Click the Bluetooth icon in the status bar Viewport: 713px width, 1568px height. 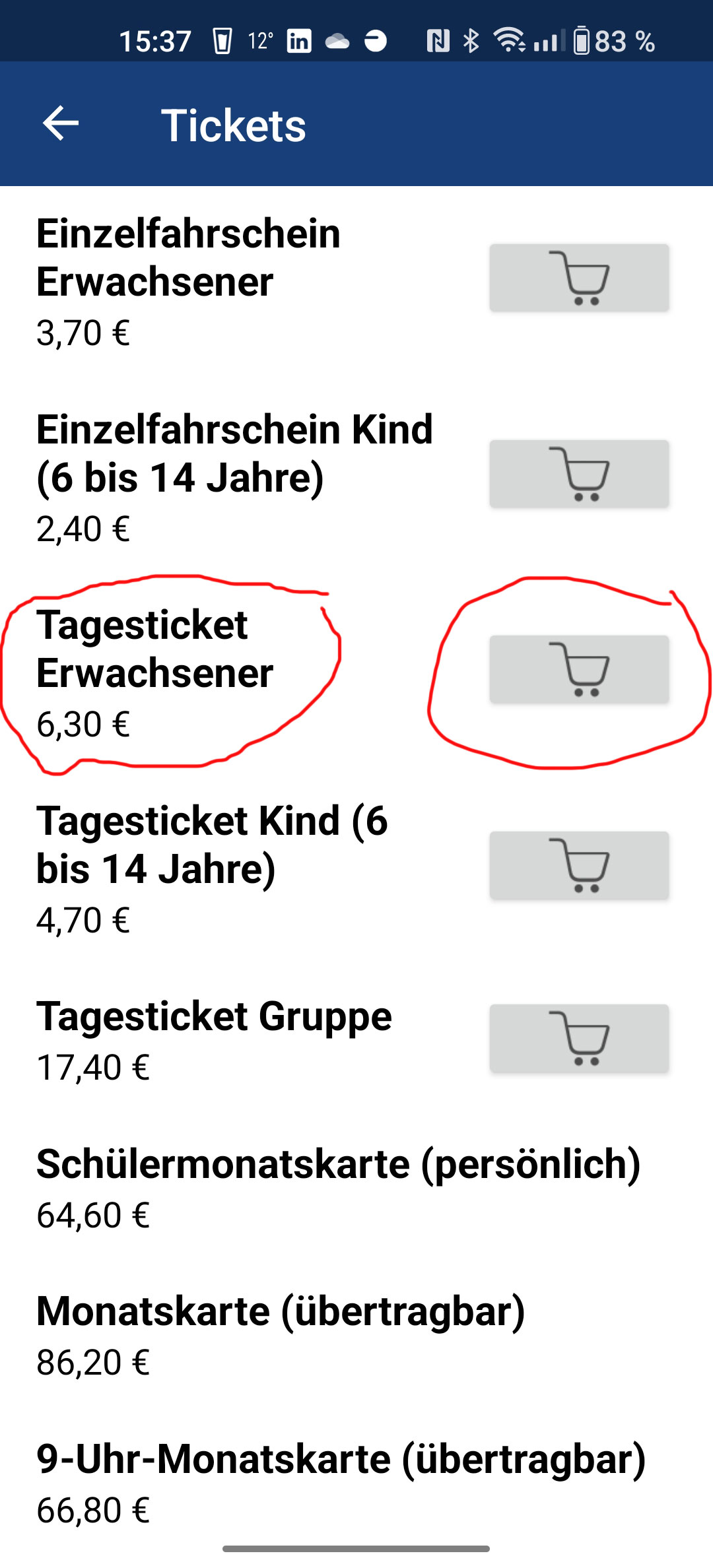point(471,42)
